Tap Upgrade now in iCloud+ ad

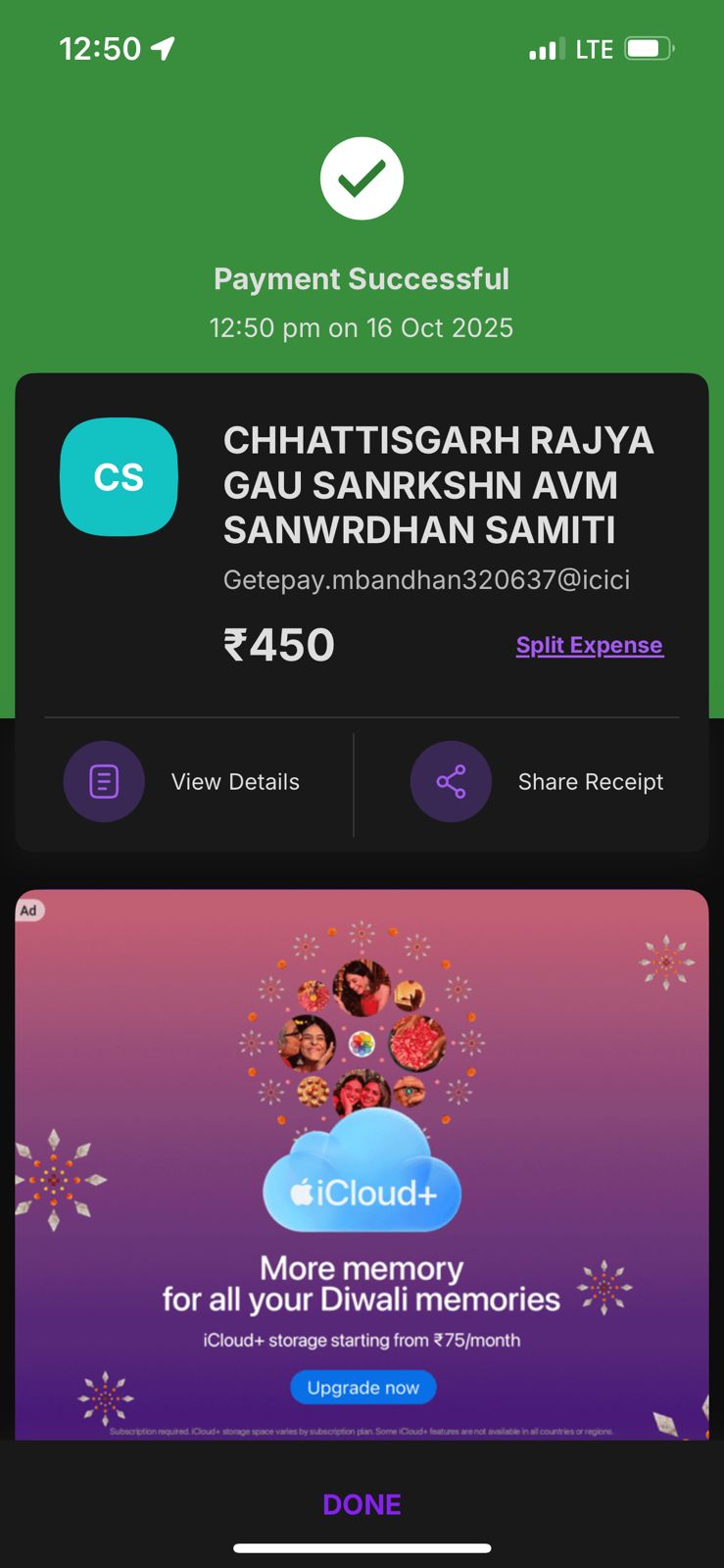click(362, 1388)
